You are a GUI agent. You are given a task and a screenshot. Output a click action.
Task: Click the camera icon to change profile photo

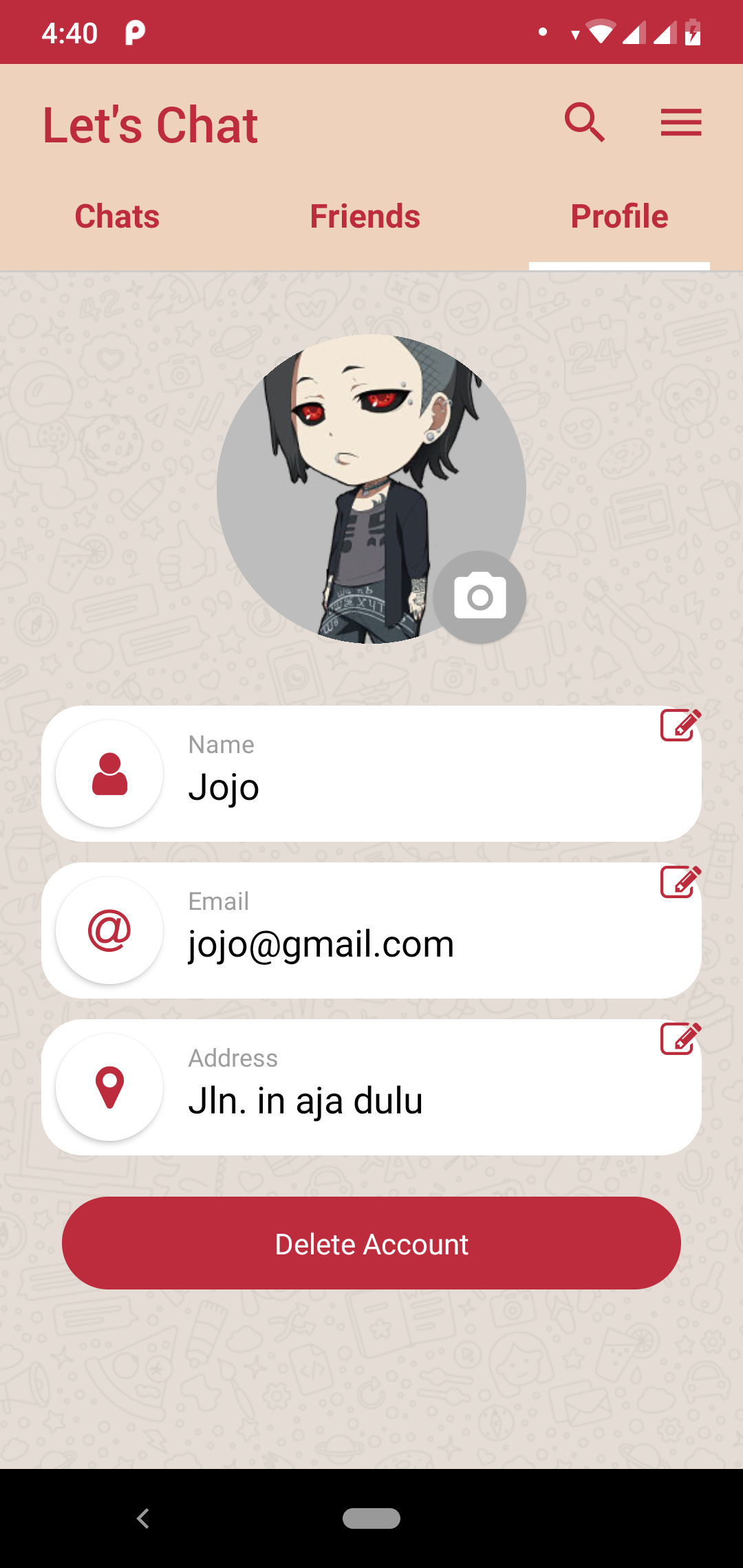tap(479, 597)
